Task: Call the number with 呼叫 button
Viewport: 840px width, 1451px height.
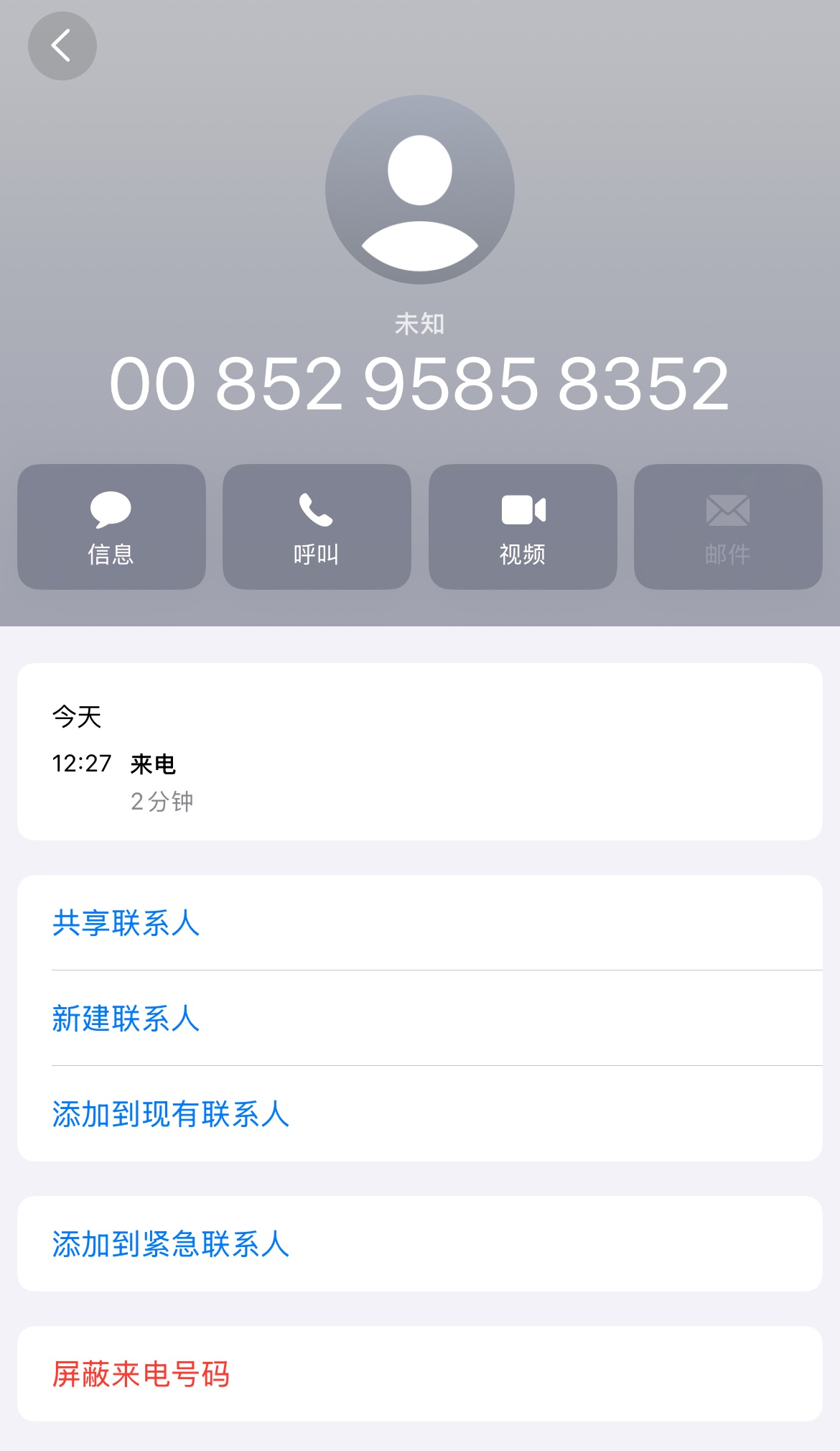Action: 317,527
